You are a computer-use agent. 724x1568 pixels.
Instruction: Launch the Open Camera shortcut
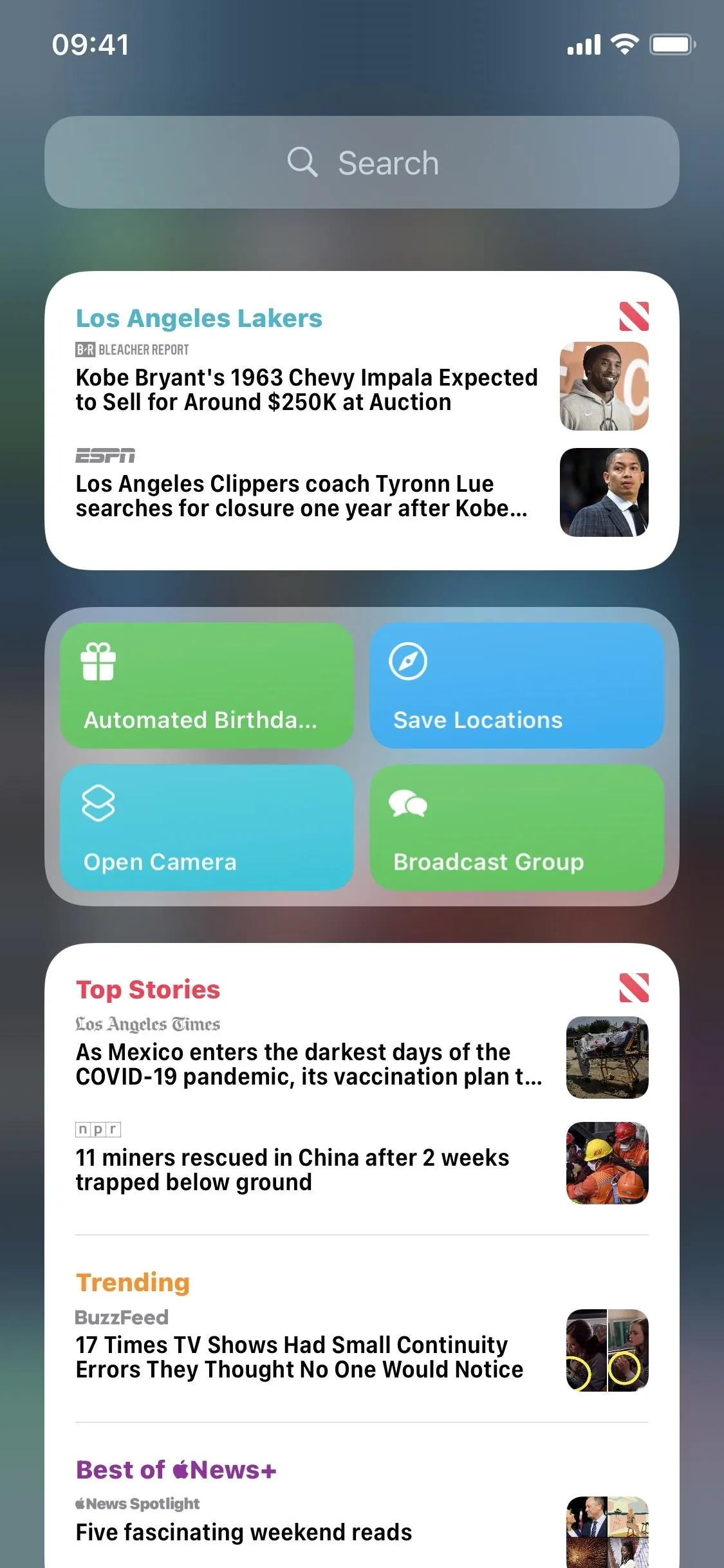[x=207, y=827]
